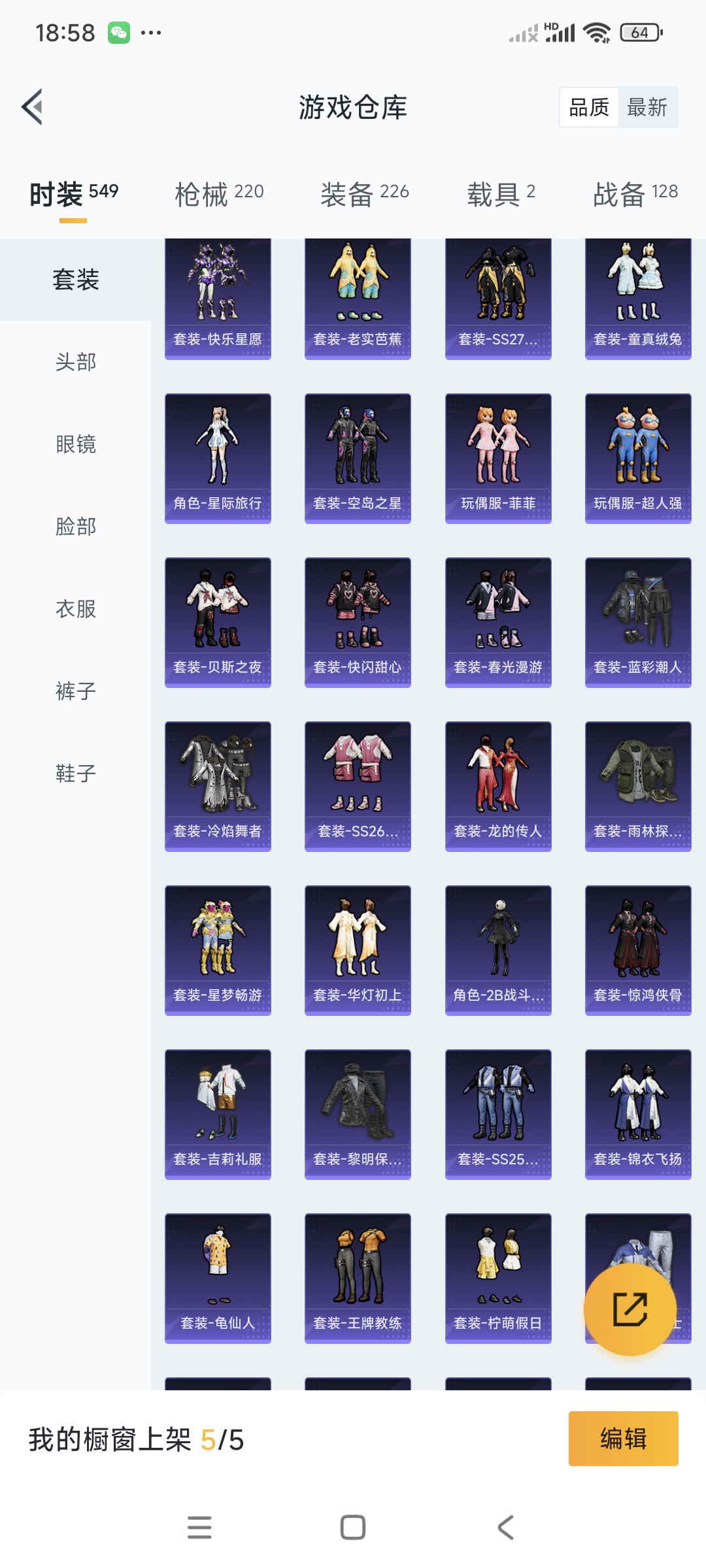Image resolution: width=706 pixels, height=1568 pixels.
Task: Select the 眼镜 category
Action: point(76,444)
